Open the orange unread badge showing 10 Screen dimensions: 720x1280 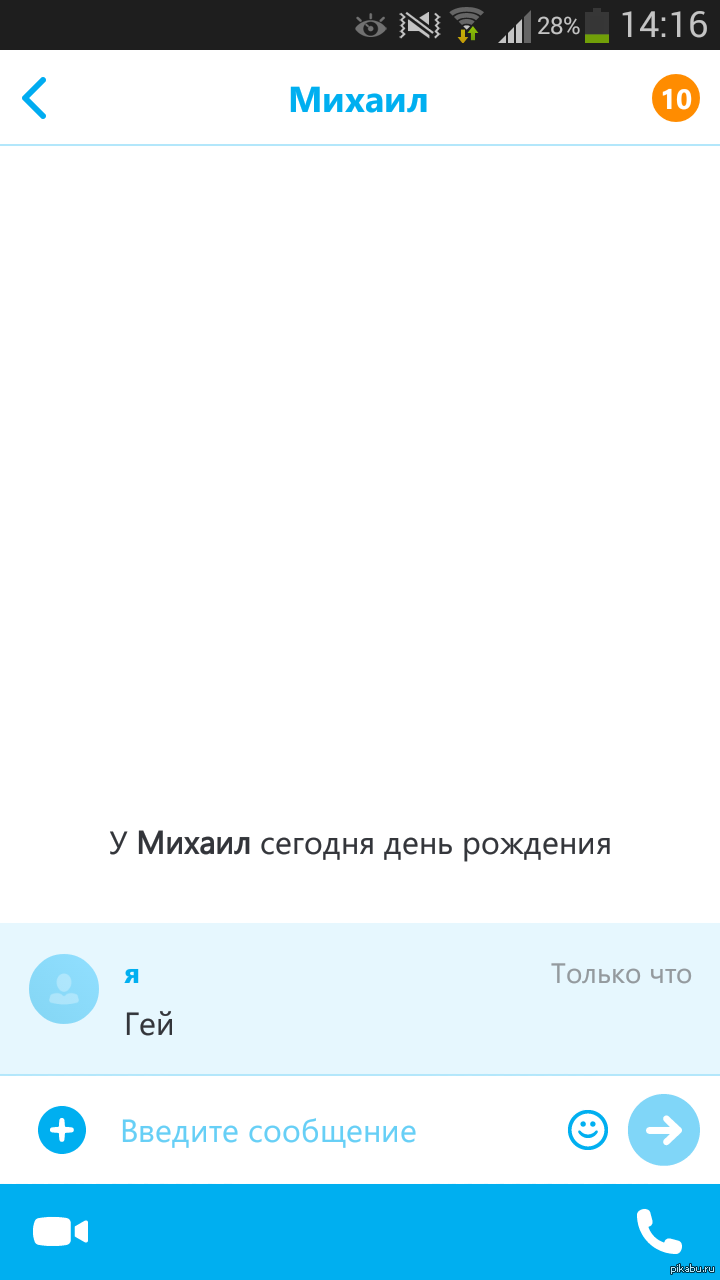tap(676, 98)
